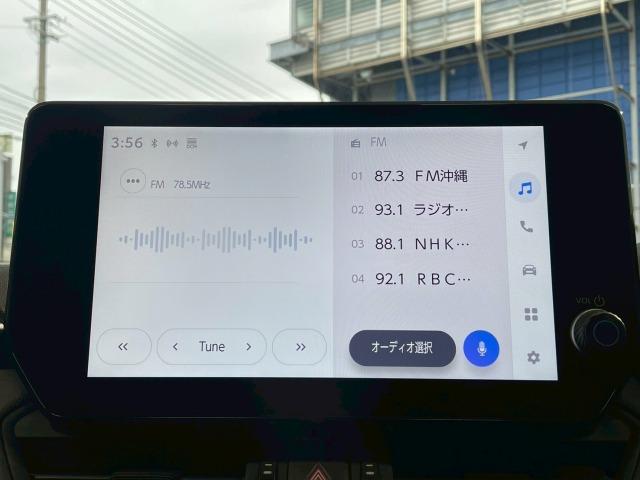
Task: Seek forward with the double right arrows
Action: tap(299, 347)
